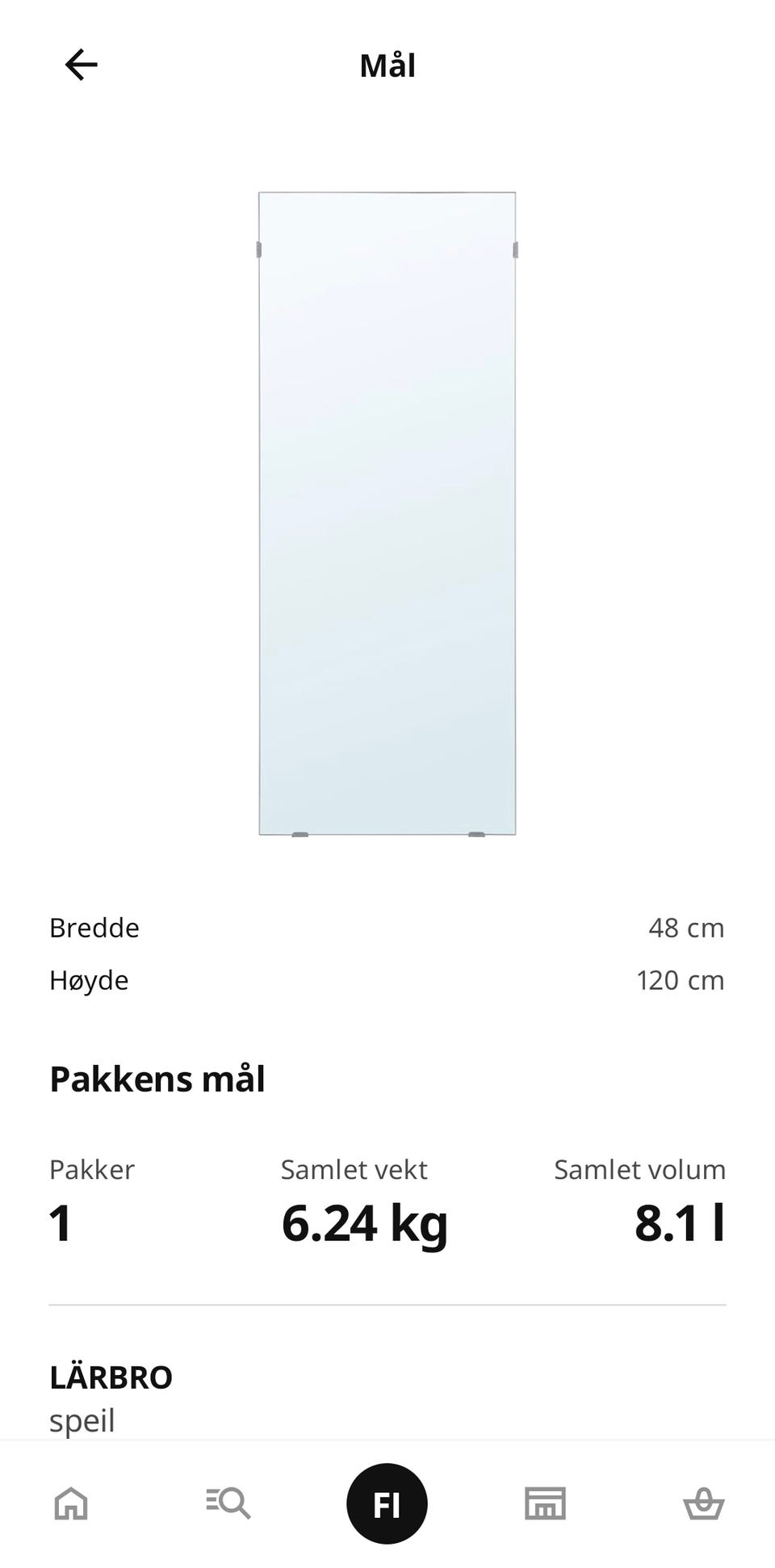Screen dimensions: 775x1568
Task: Tap the Samlet vekt 6.24 kg value
Action: [364, 1223]
